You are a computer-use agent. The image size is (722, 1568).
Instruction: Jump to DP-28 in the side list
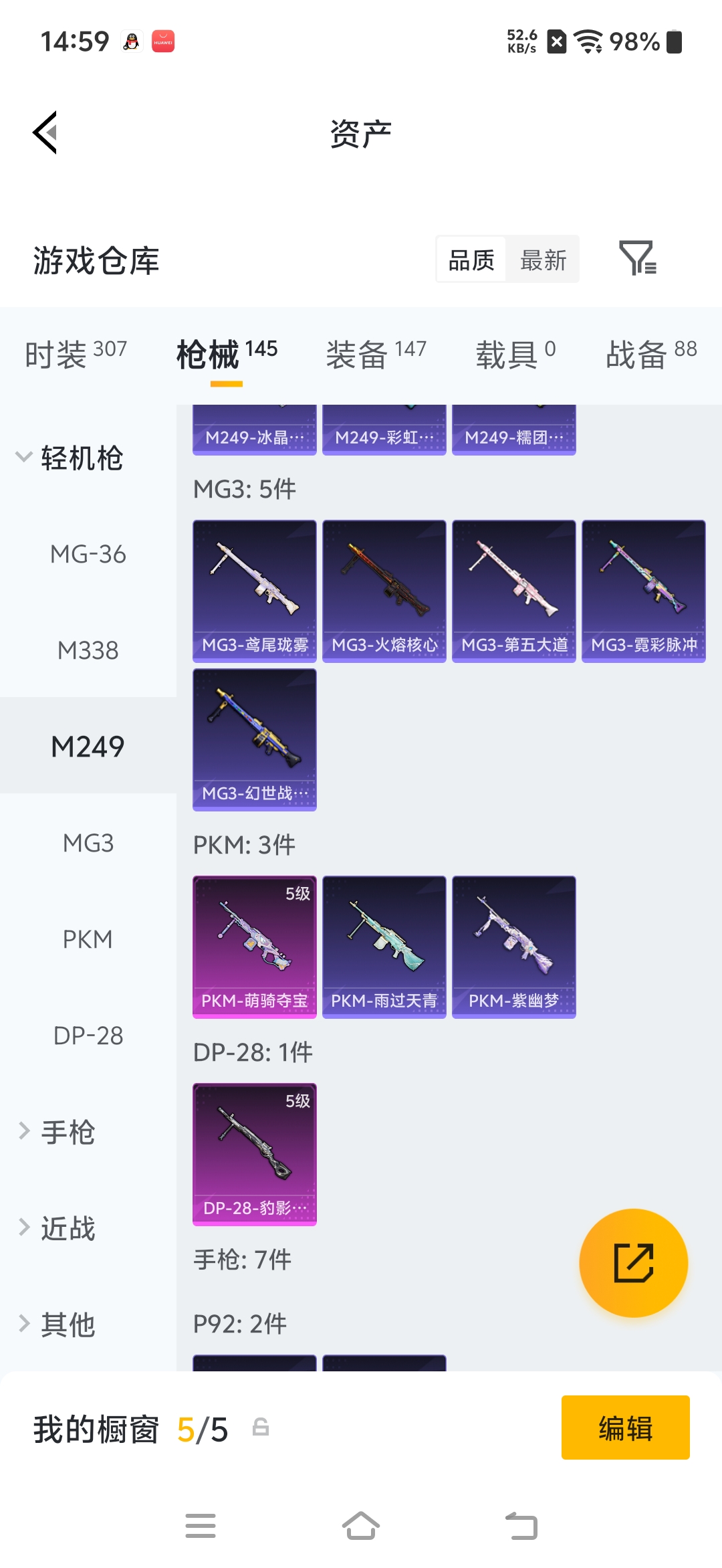pyautogui.click(x=88, y=1036)
